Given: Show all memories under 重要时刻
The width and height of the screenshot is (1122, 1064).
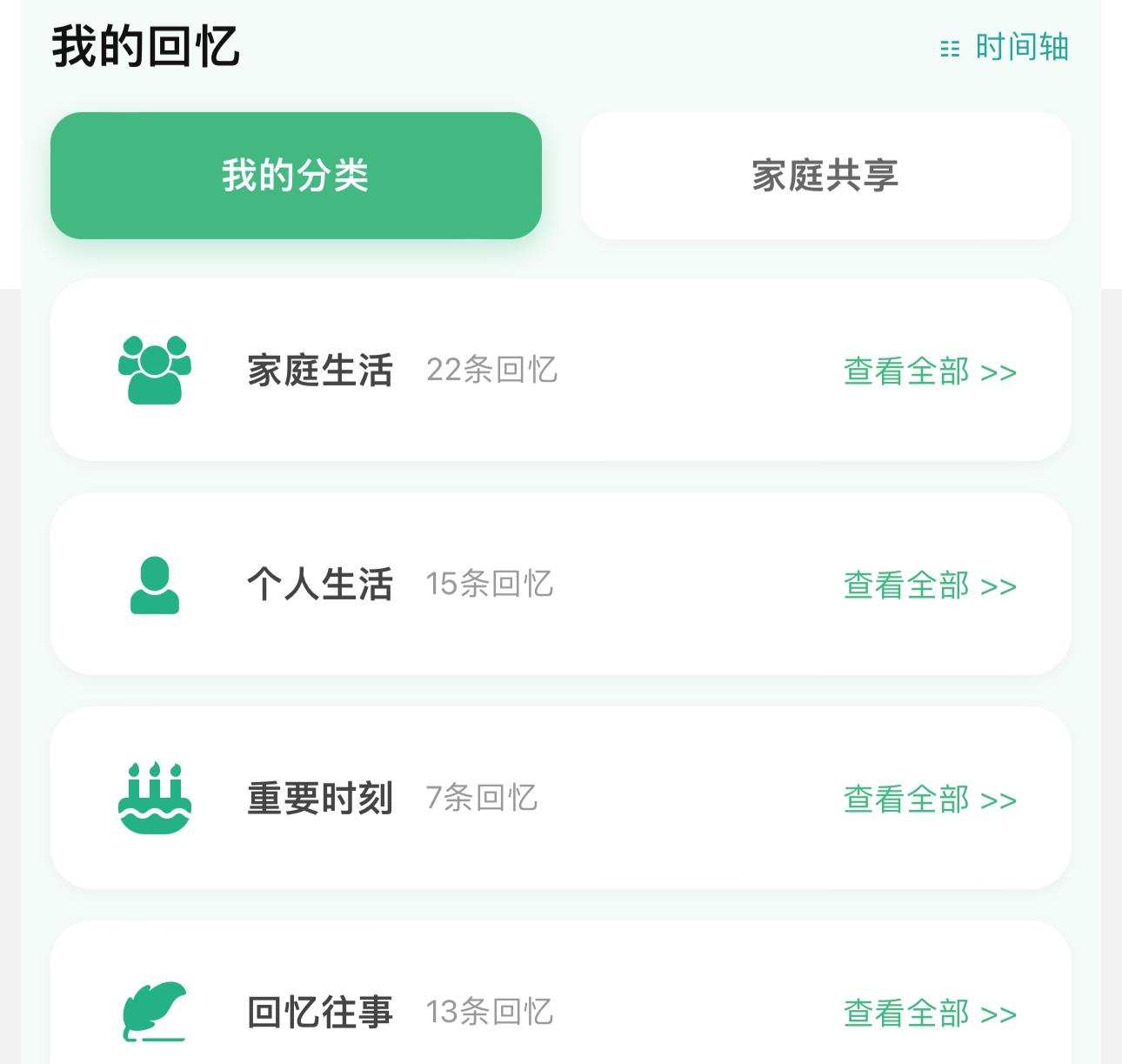Looking at the screenshot, I should click(x=929, y=800).
